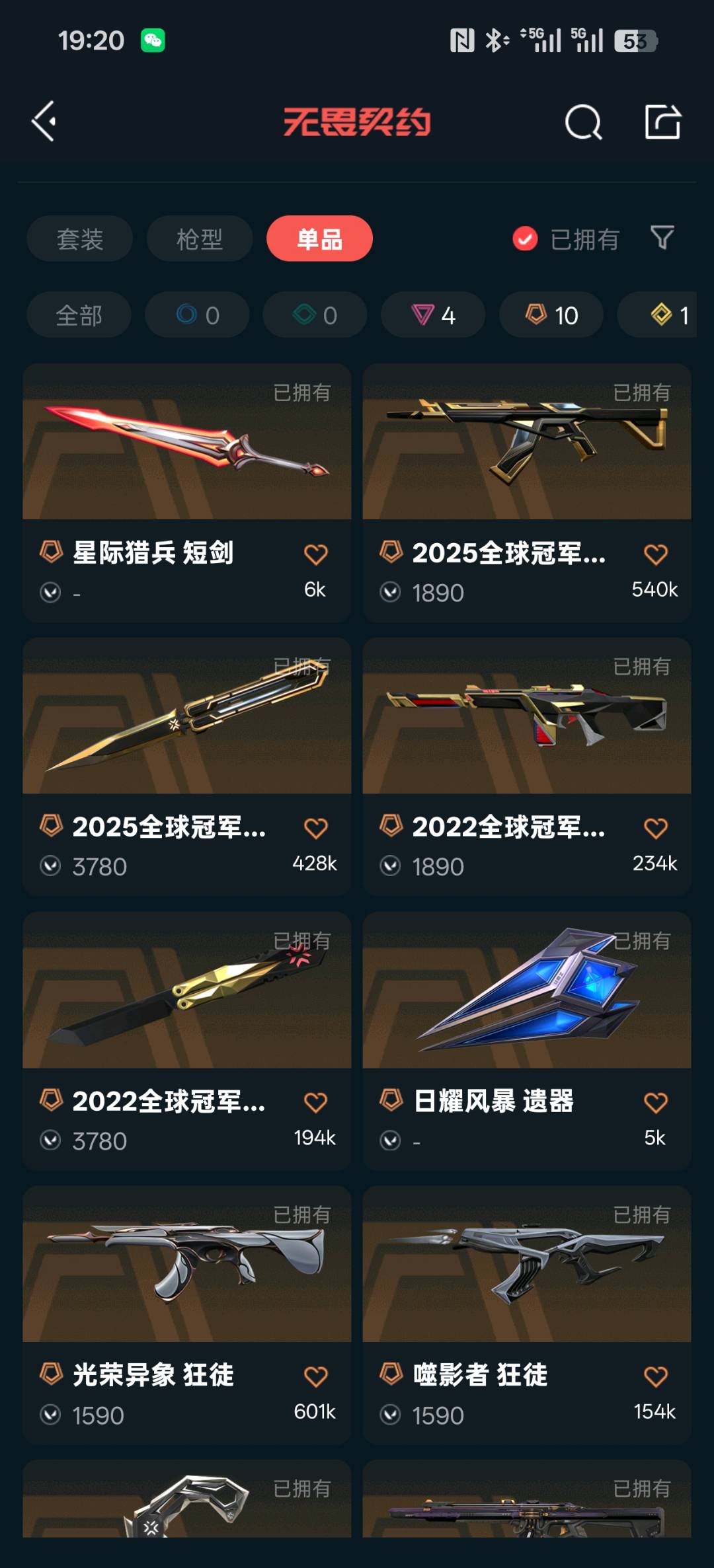Favorite the 日耀风暴 遗器 skin

(x=655, y=1102)
